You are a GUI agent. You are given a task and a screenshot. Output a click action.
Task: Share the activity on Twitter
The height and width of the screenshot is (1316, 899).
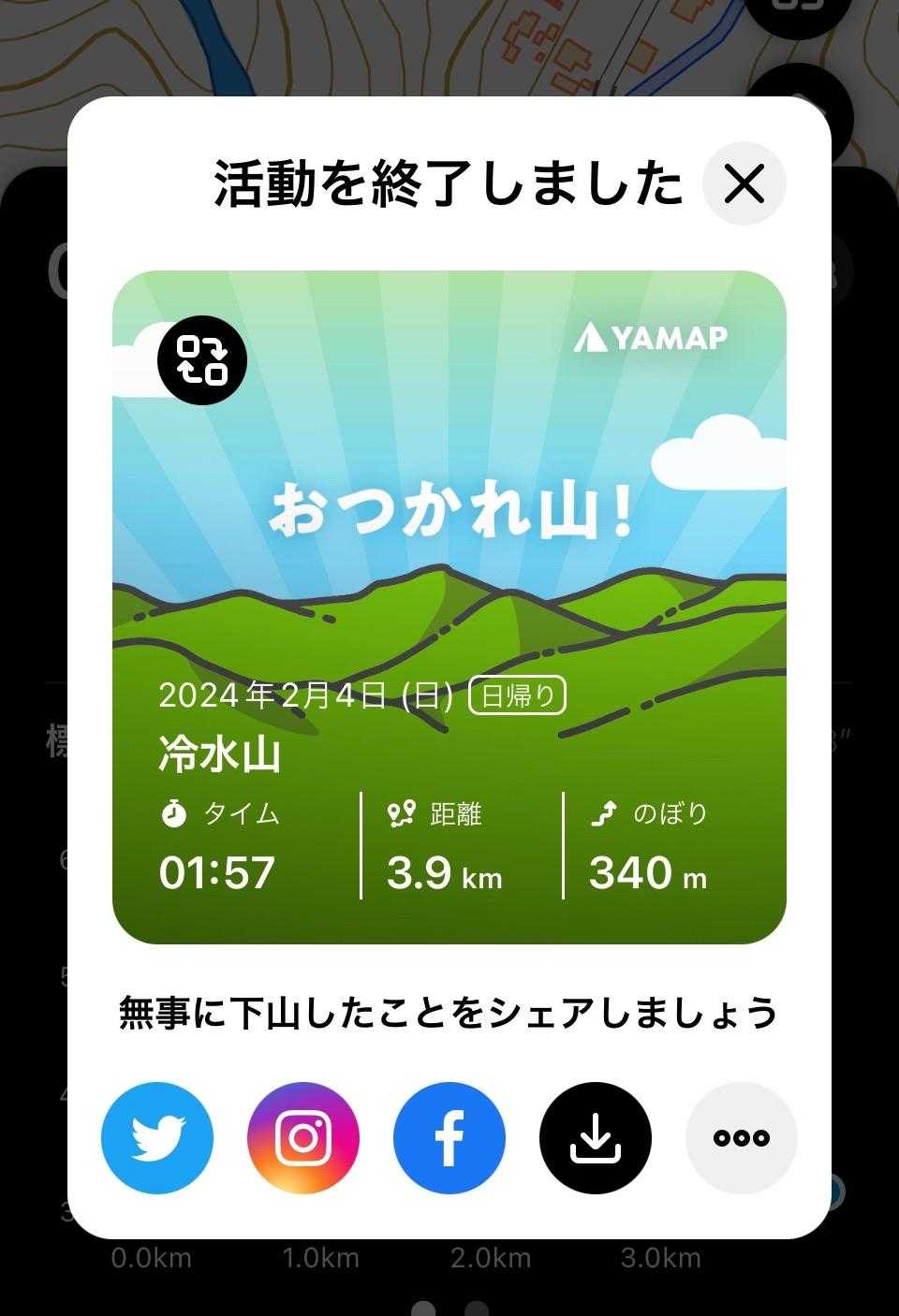tap(157, 1137)
